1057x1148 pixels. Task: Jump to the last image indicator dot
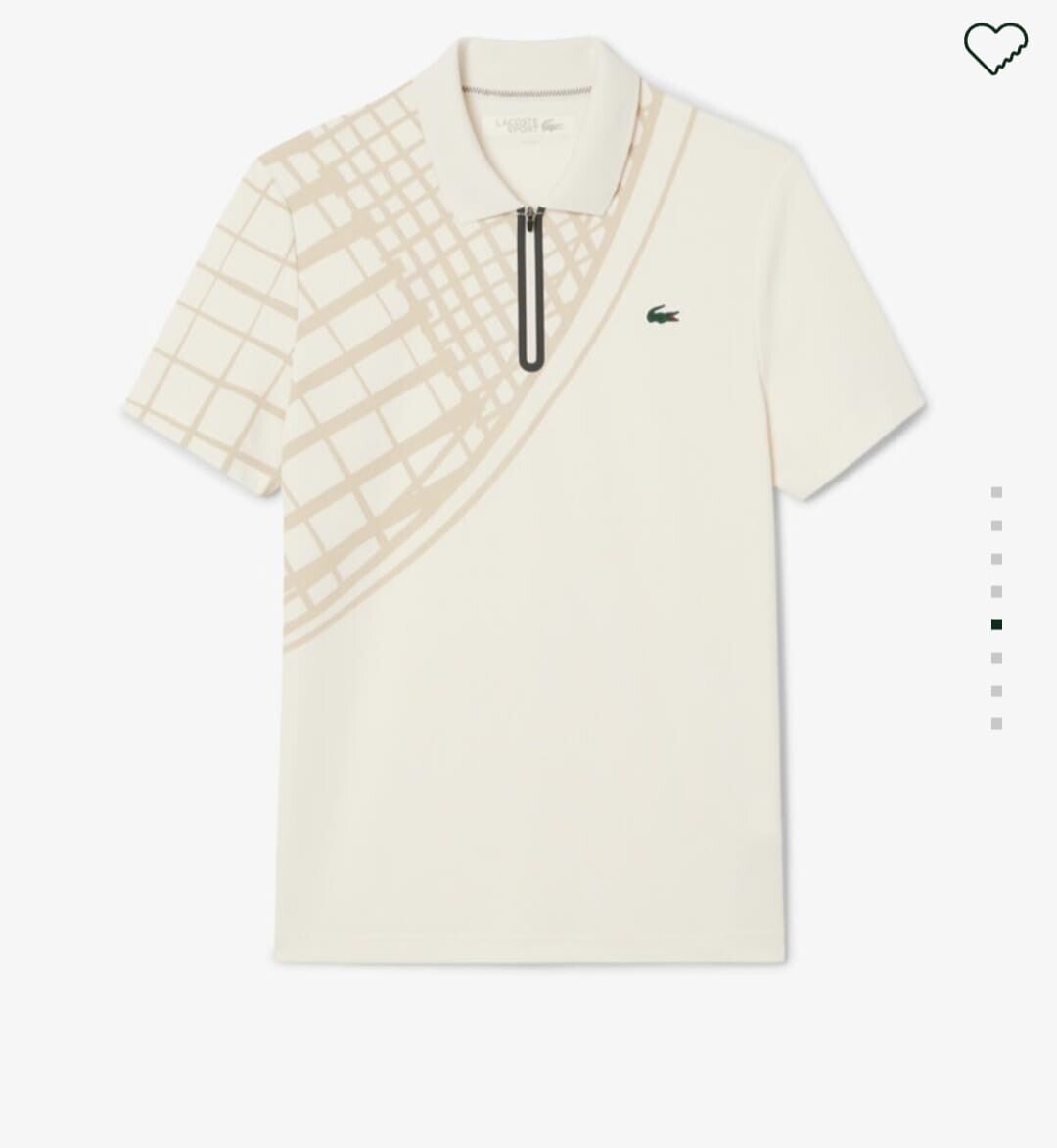click(x=996, y=724)
